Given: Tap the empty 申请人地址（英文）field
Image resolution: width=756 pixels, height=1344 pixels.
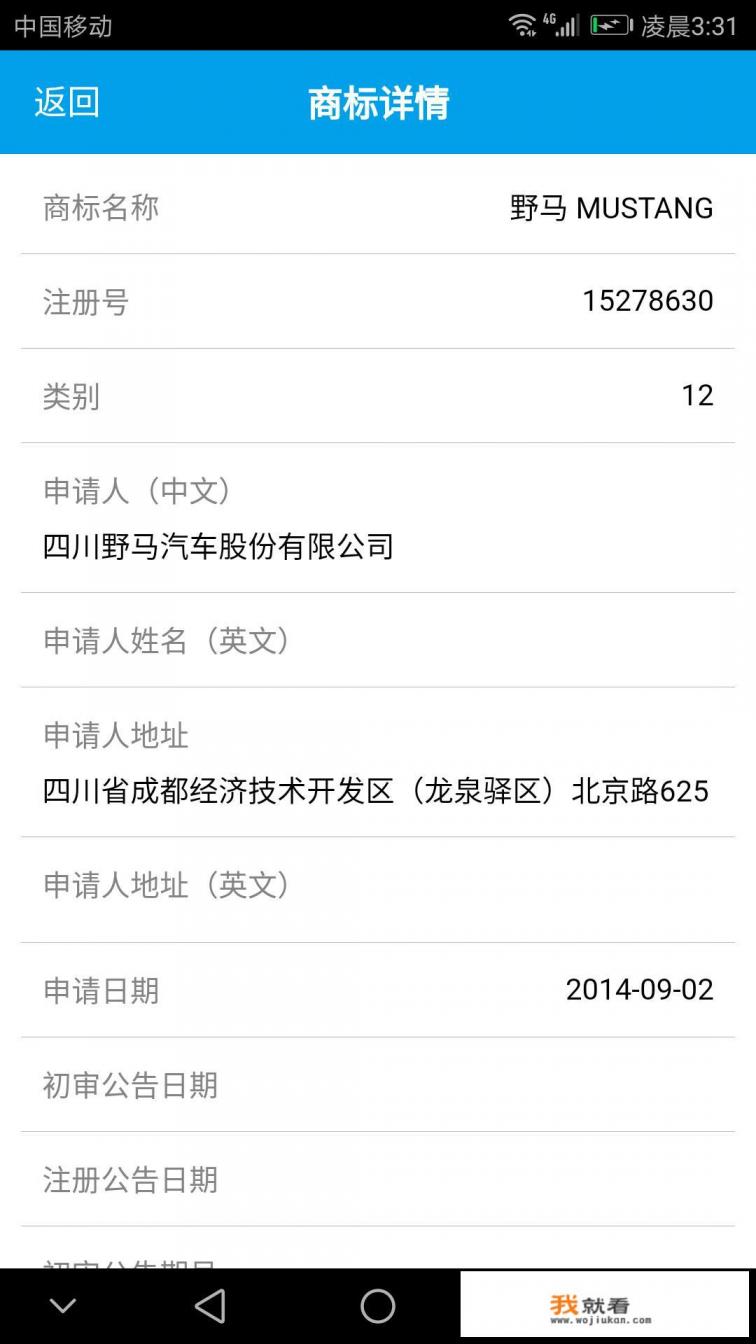Looking at the screenshot, I should (x=378, y=886).
